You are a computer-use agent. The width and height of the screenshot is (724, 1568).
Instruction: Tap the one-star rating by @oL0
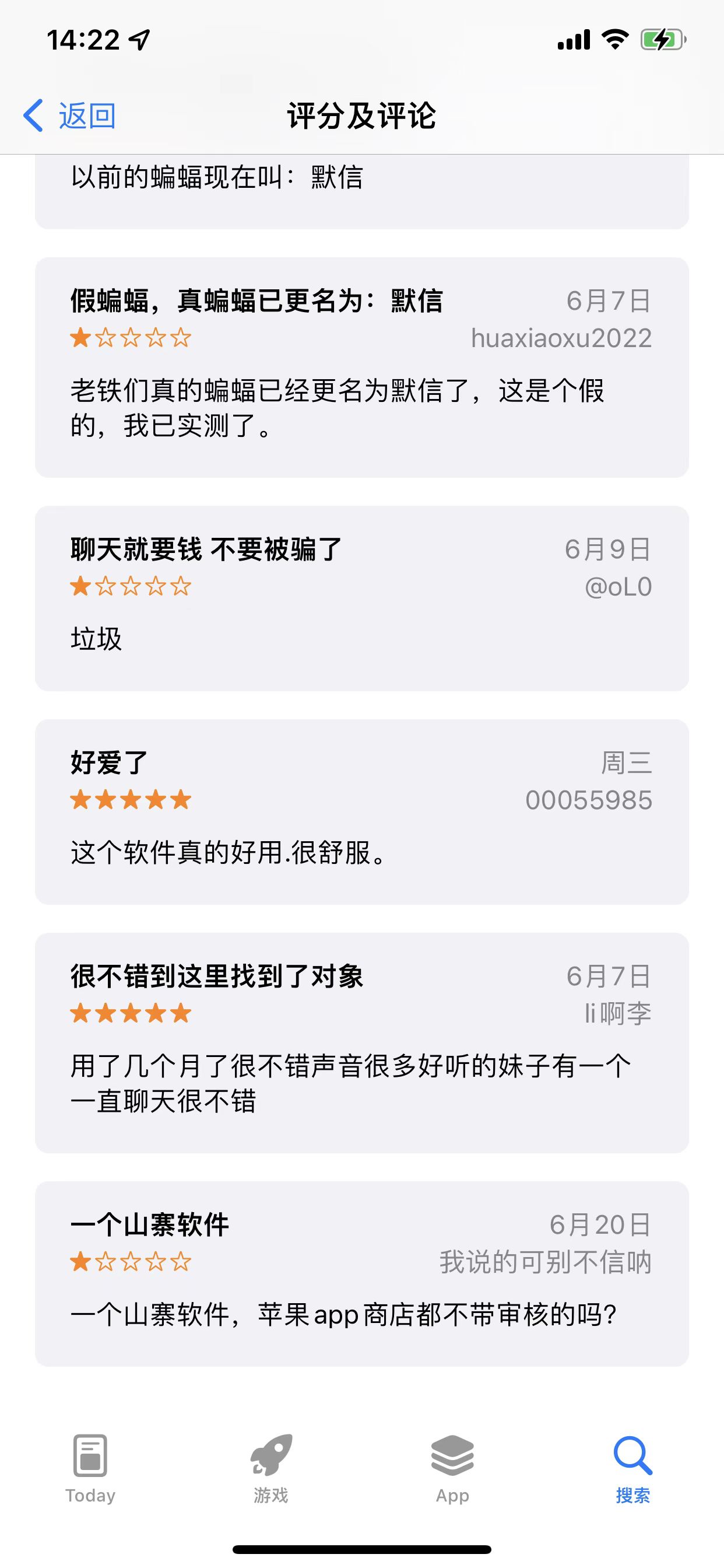[129, 587]
